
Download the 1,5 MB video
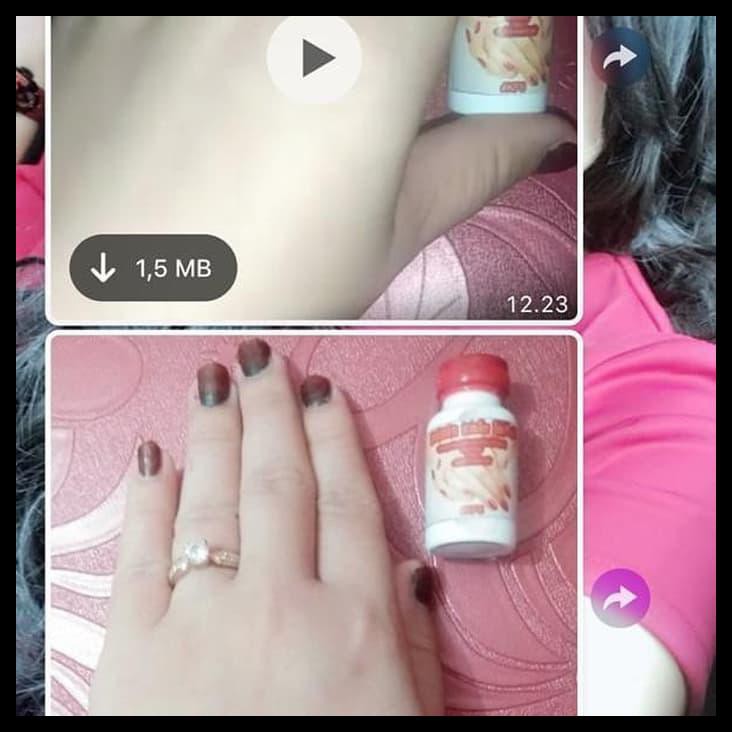point(152,268)
